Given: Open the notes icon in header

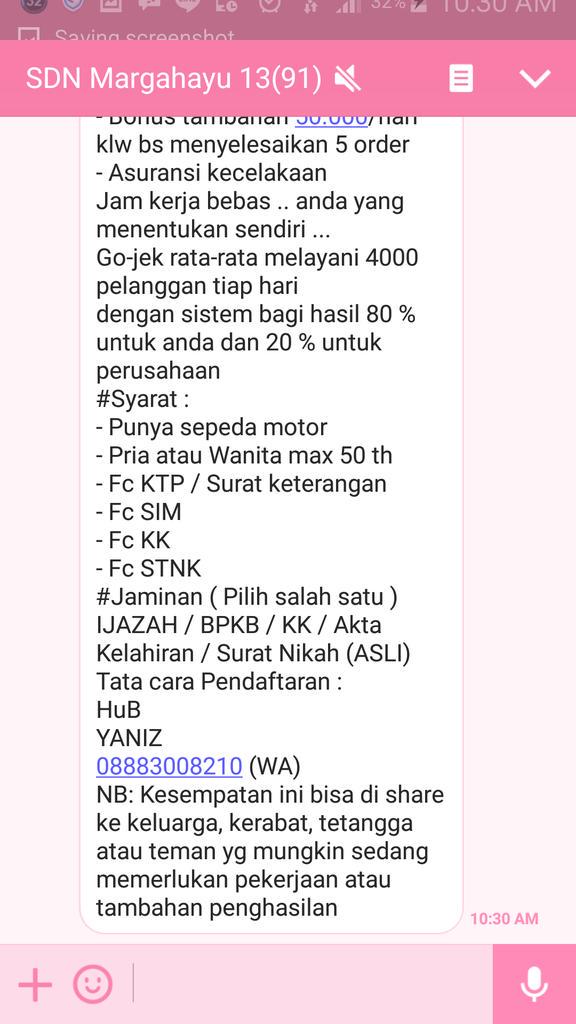Looking at the screenshot, I should pos(460,79).
